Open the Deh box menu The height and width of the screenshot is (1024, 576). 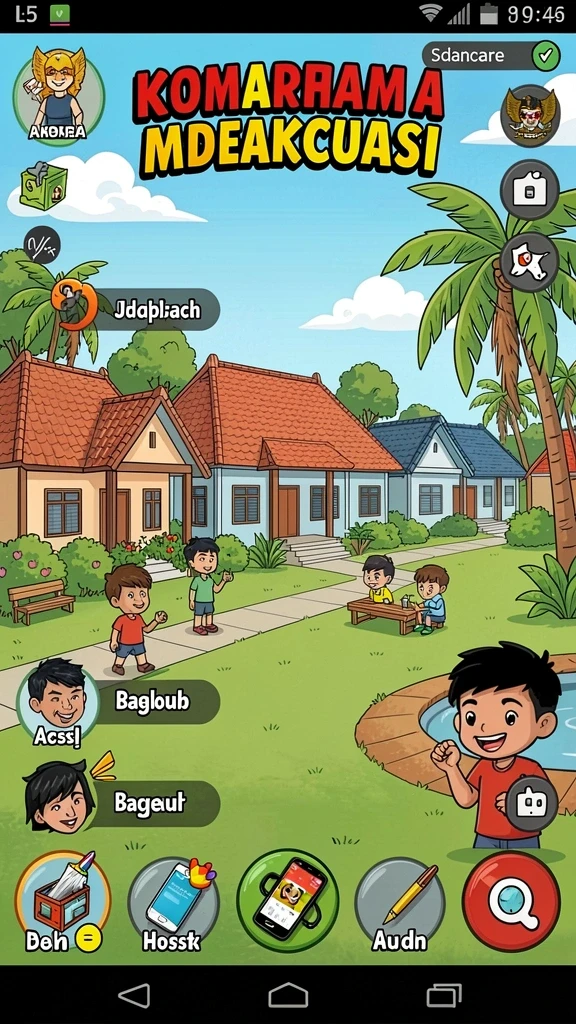(x=63, y=903)
